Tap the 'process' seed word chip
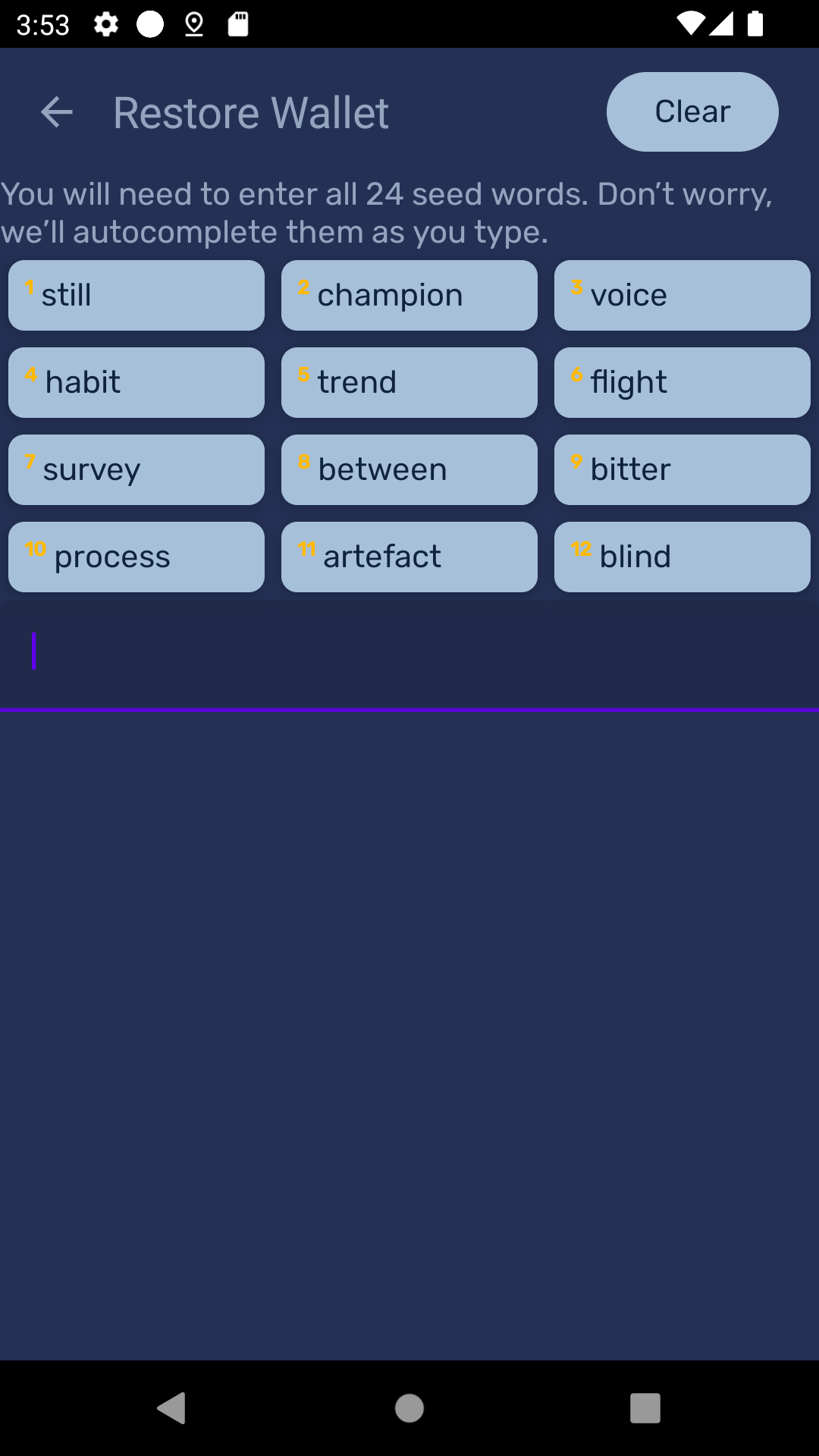Screen dimensions: 819x1456 [x=136, y=557]
